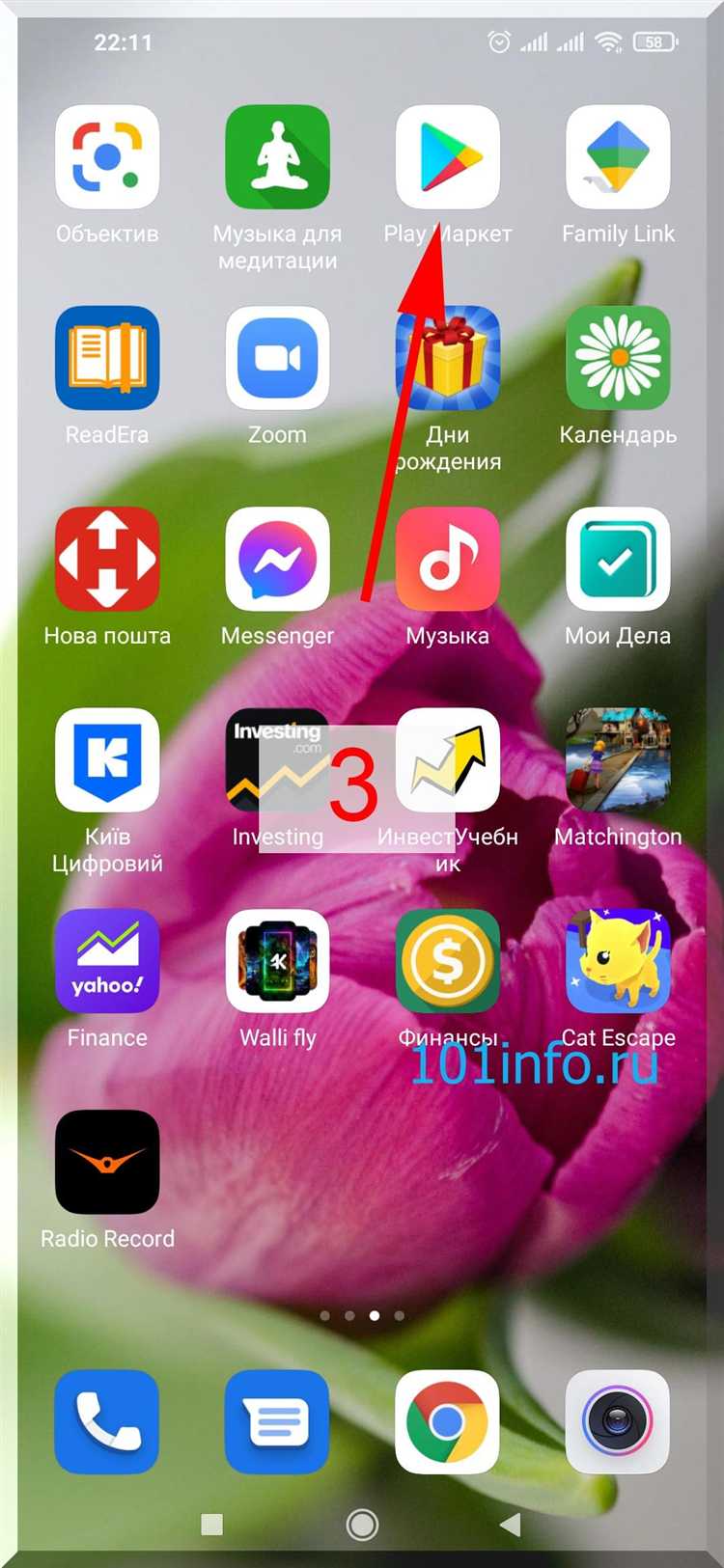Open the Zoom app

(277, 358)
